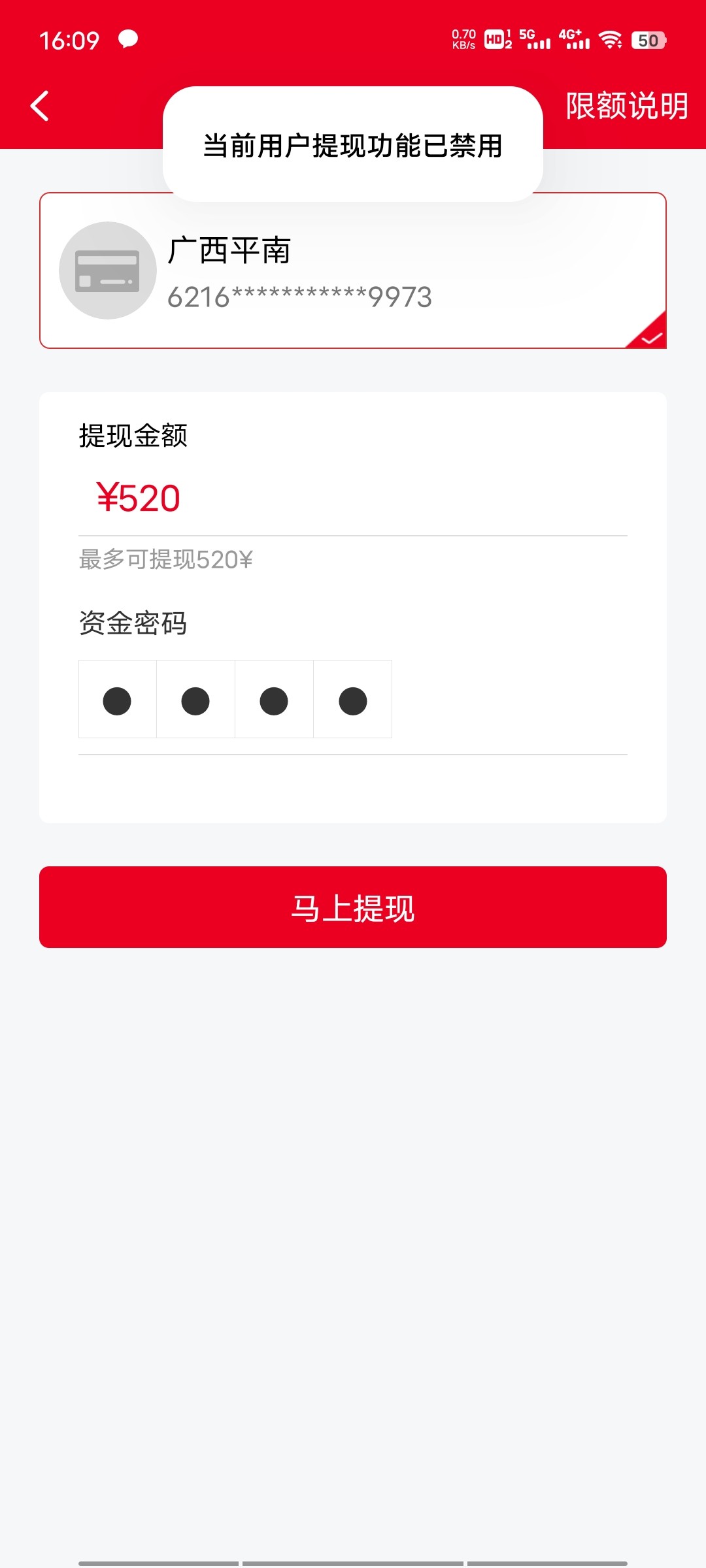Submit with the 马上提现 button
This screenshot has height=1568, width=706.
tap(353, 907)
